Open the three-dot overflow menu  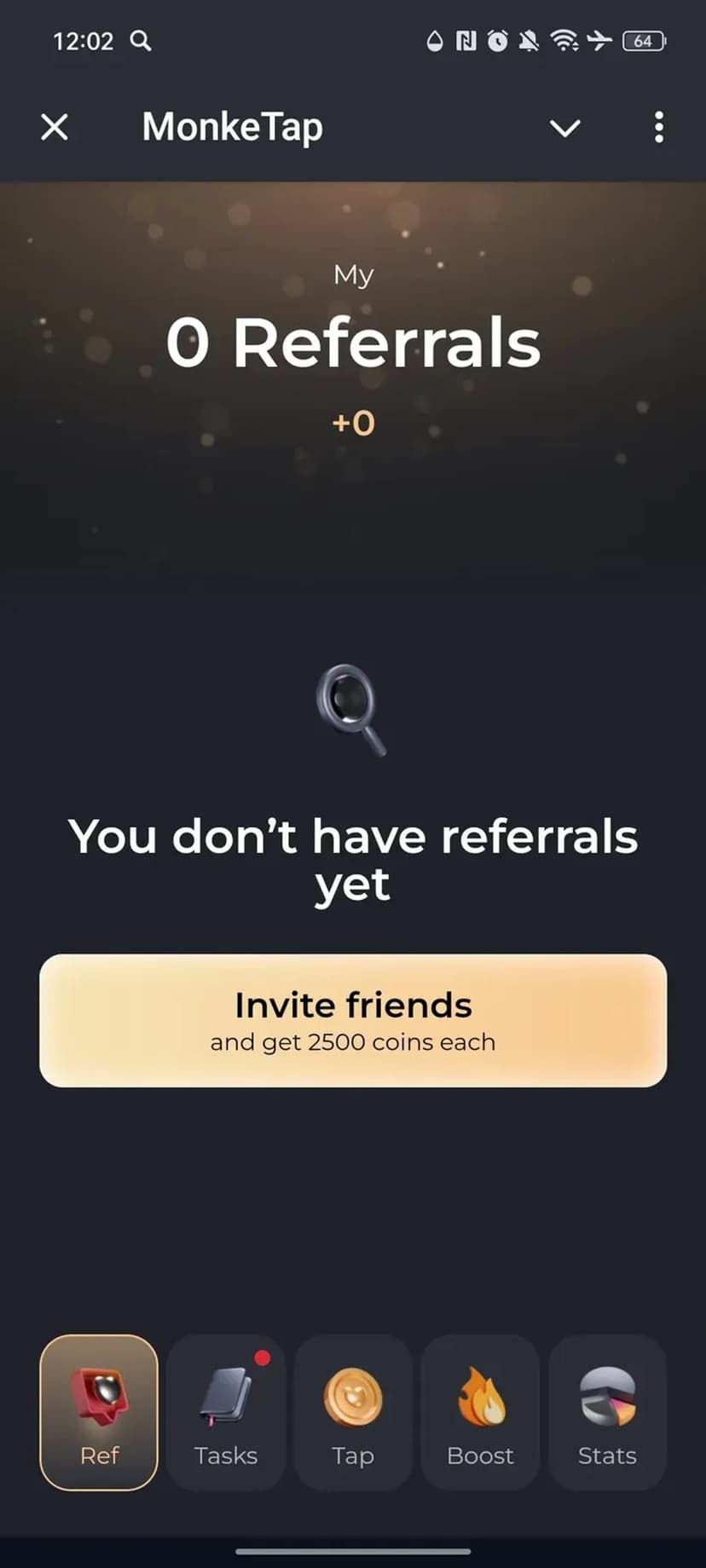click(x=658, y=128)
